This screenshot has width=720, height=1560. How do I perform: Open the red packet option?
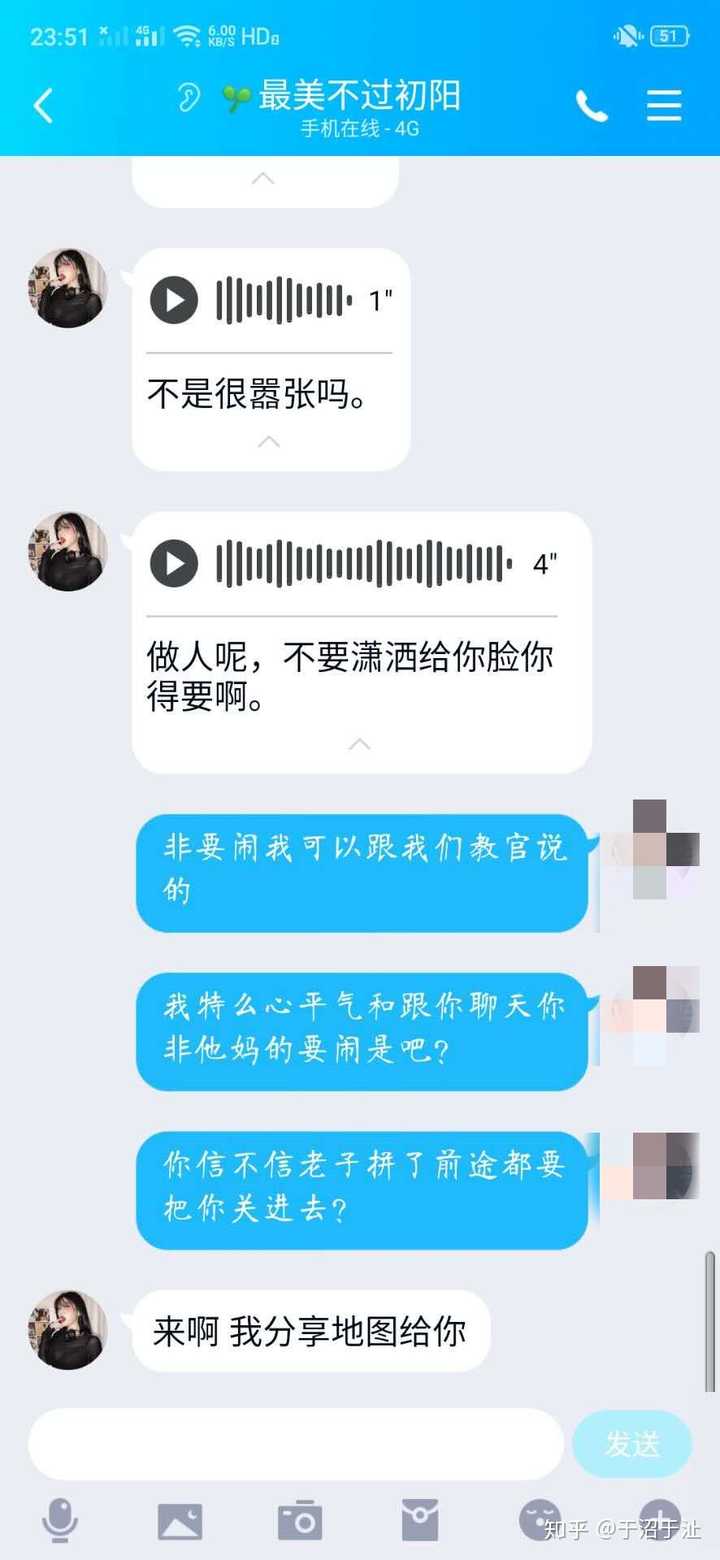click(420, 1521)
